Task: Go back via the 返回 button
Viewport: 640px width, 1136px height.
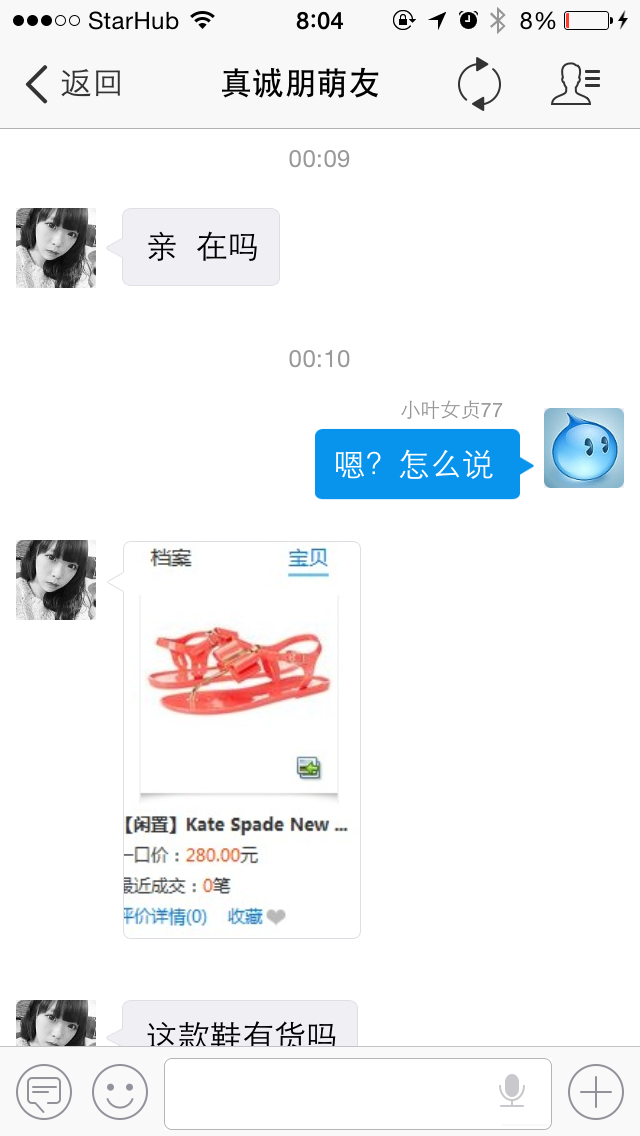Action: 72,84
